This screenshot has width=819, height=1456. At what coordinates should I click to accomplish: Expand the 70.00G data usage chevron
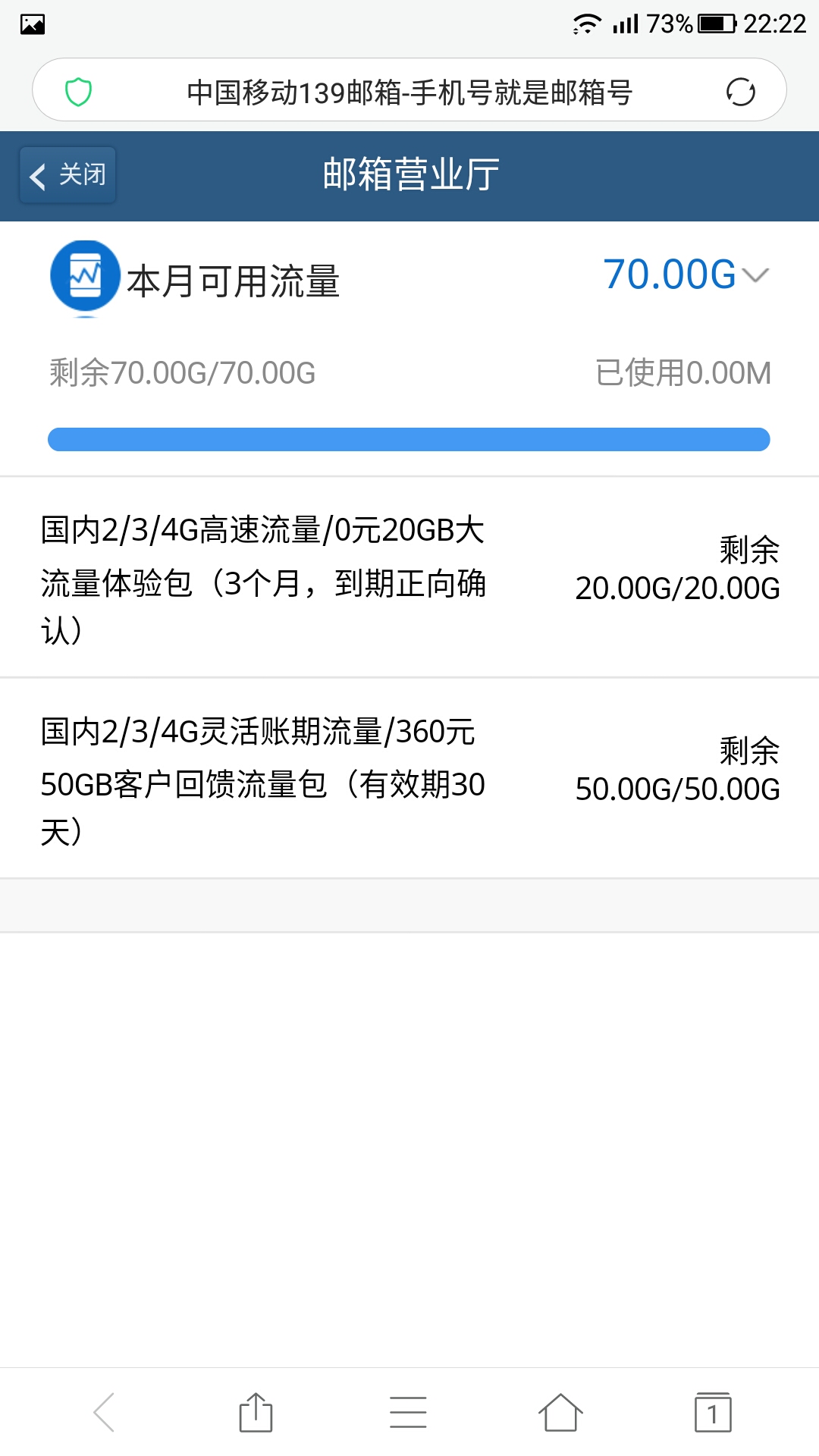pyautogui.click(x=755, y=275)
